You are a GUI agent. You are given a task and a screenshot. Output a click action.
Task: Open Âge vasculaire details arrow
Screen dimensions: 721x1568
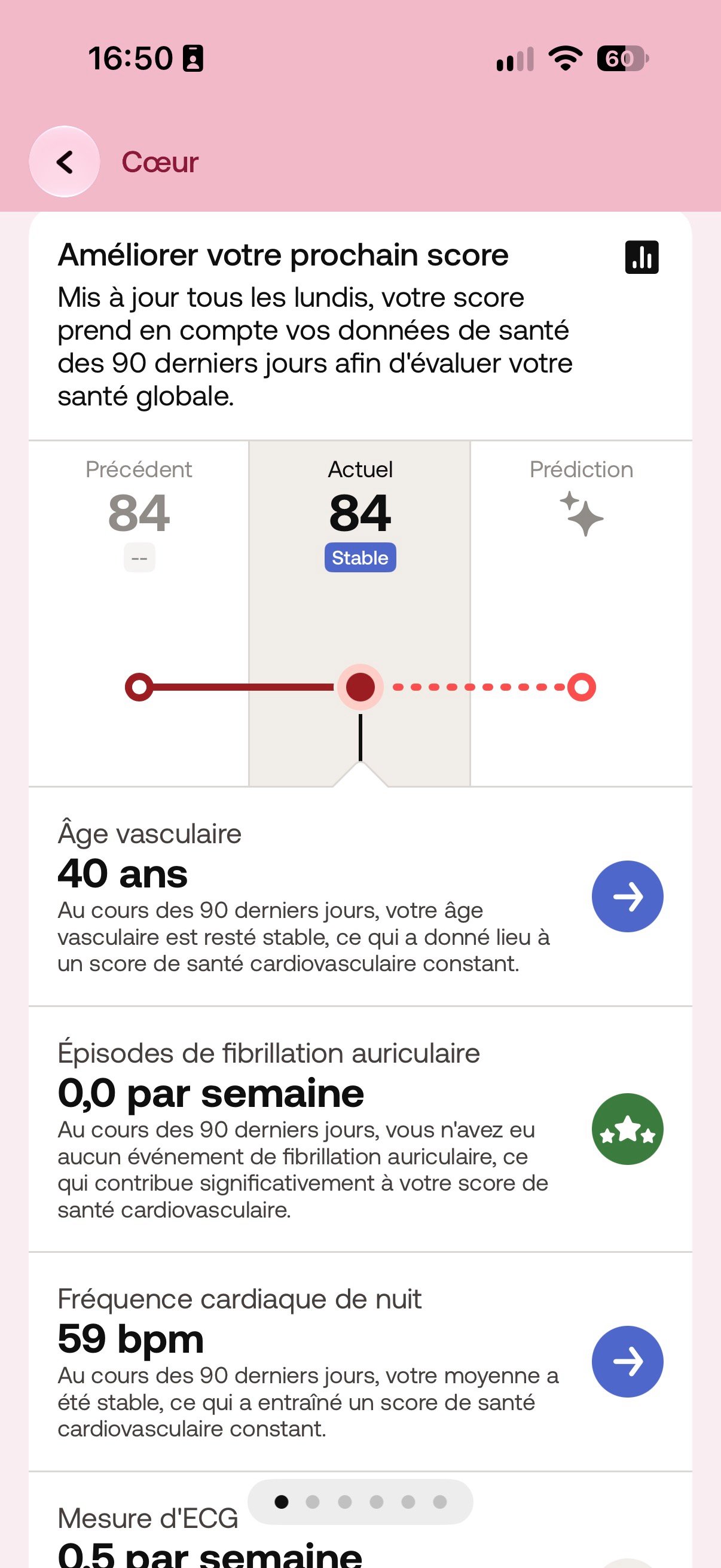pos(627,896)
